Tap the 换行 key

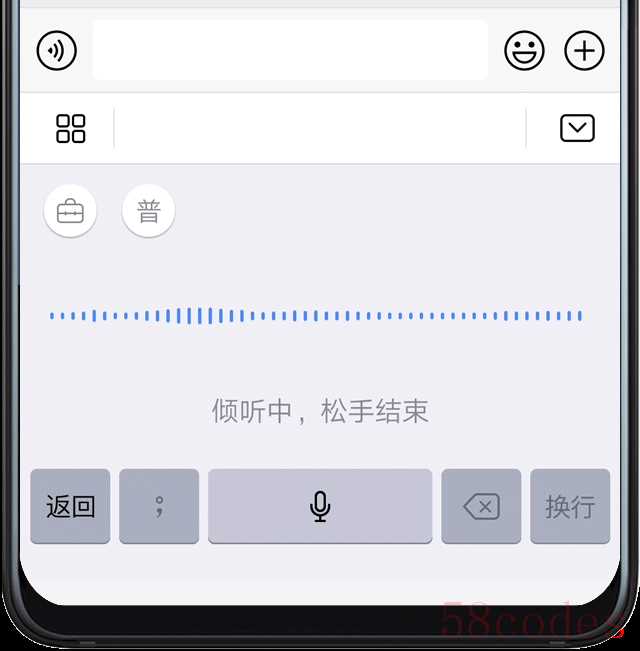(x=570, y=506)
